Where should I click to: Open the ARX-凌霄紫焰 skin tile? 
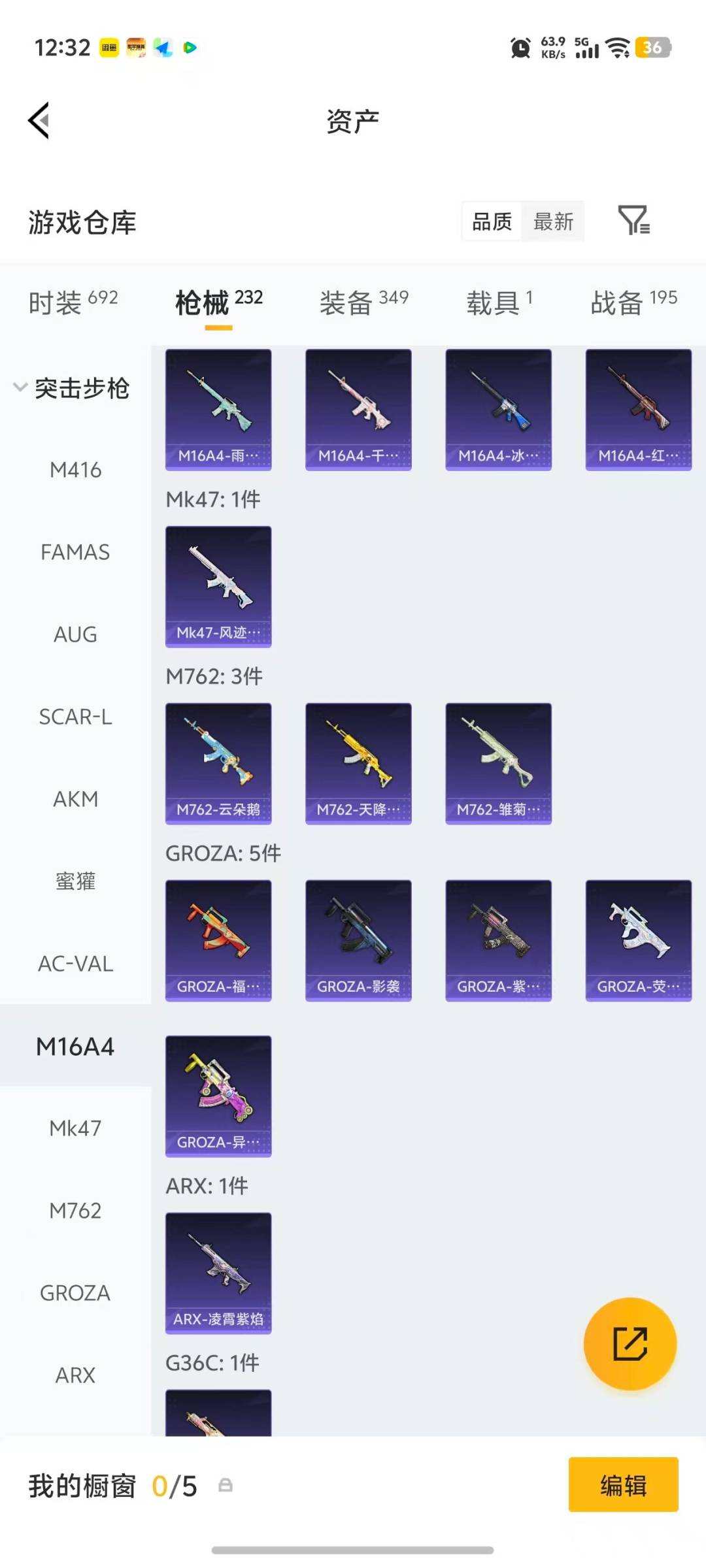[x=218, y=1273]
